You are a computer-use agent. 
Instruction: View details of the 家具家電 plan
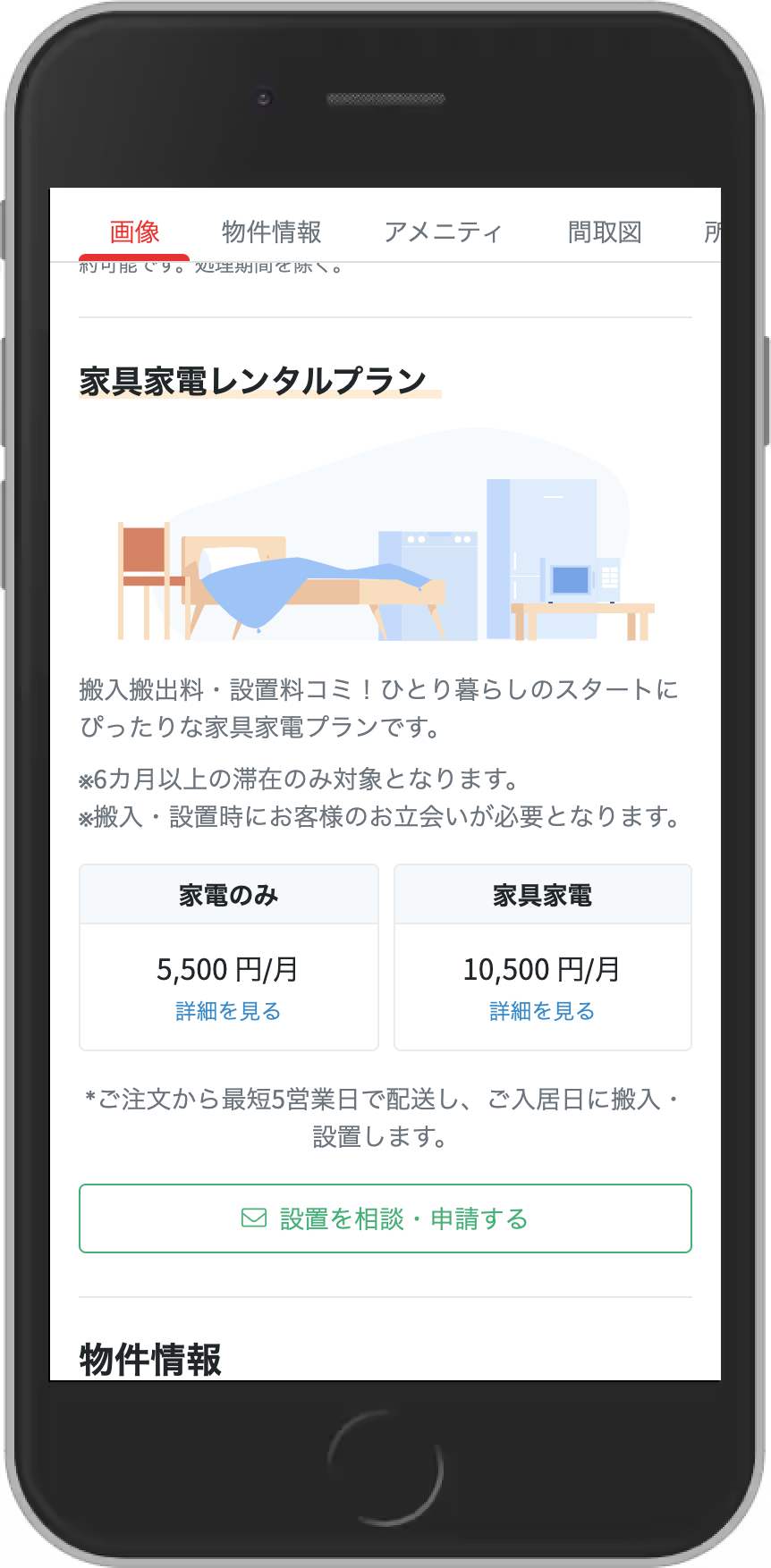click(x=542, y=1011)
